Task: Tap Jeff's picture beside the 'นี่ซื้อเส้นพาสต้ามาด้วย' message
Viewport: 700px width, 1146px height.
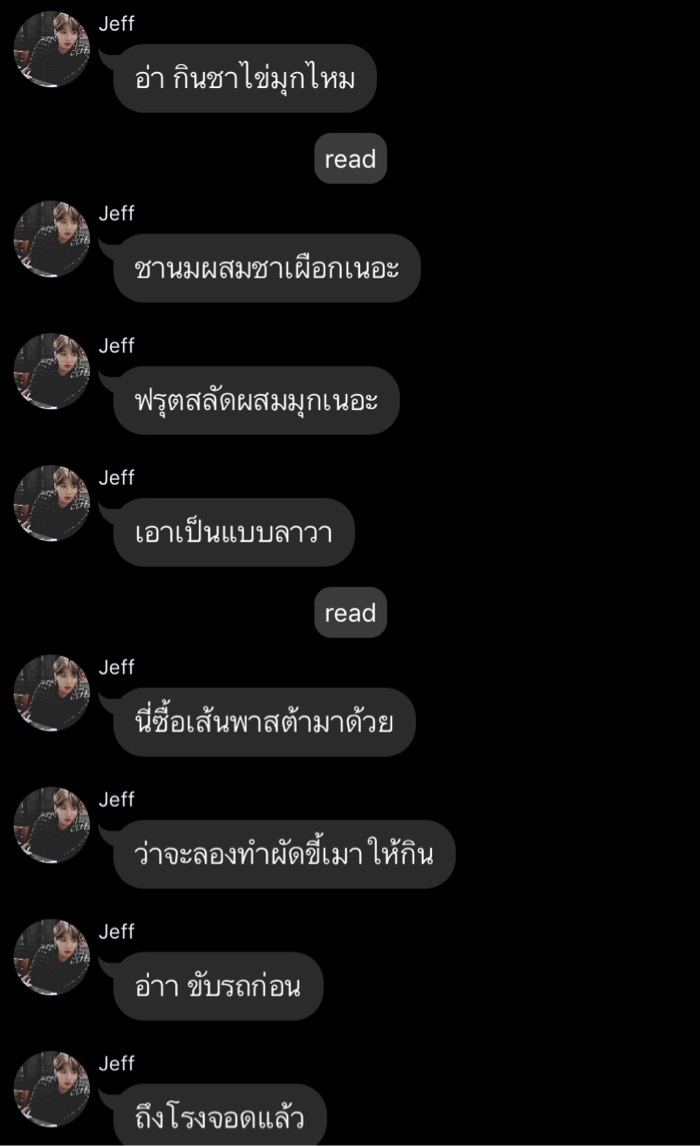Action: (52, 694)
